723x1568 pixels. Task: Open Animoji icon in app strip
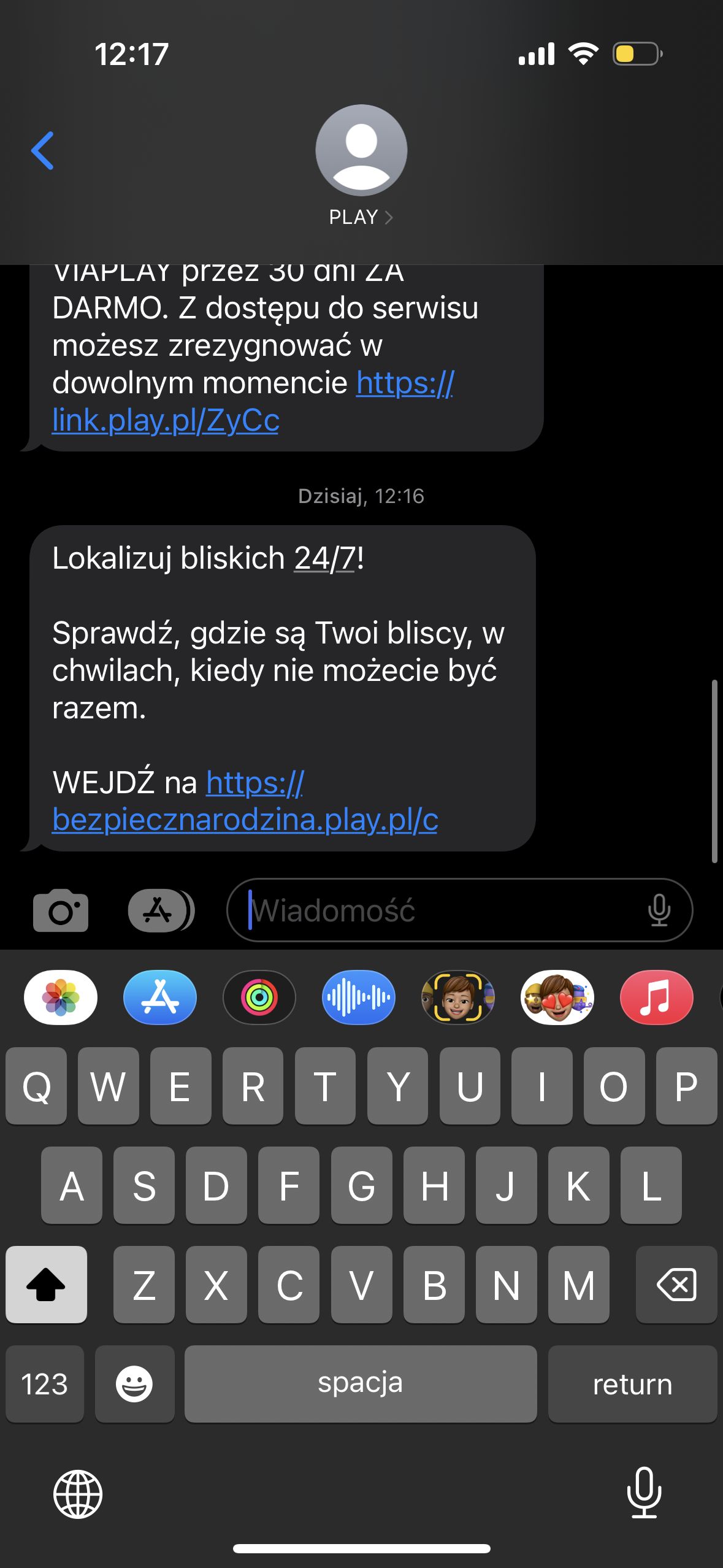(457, 998)
